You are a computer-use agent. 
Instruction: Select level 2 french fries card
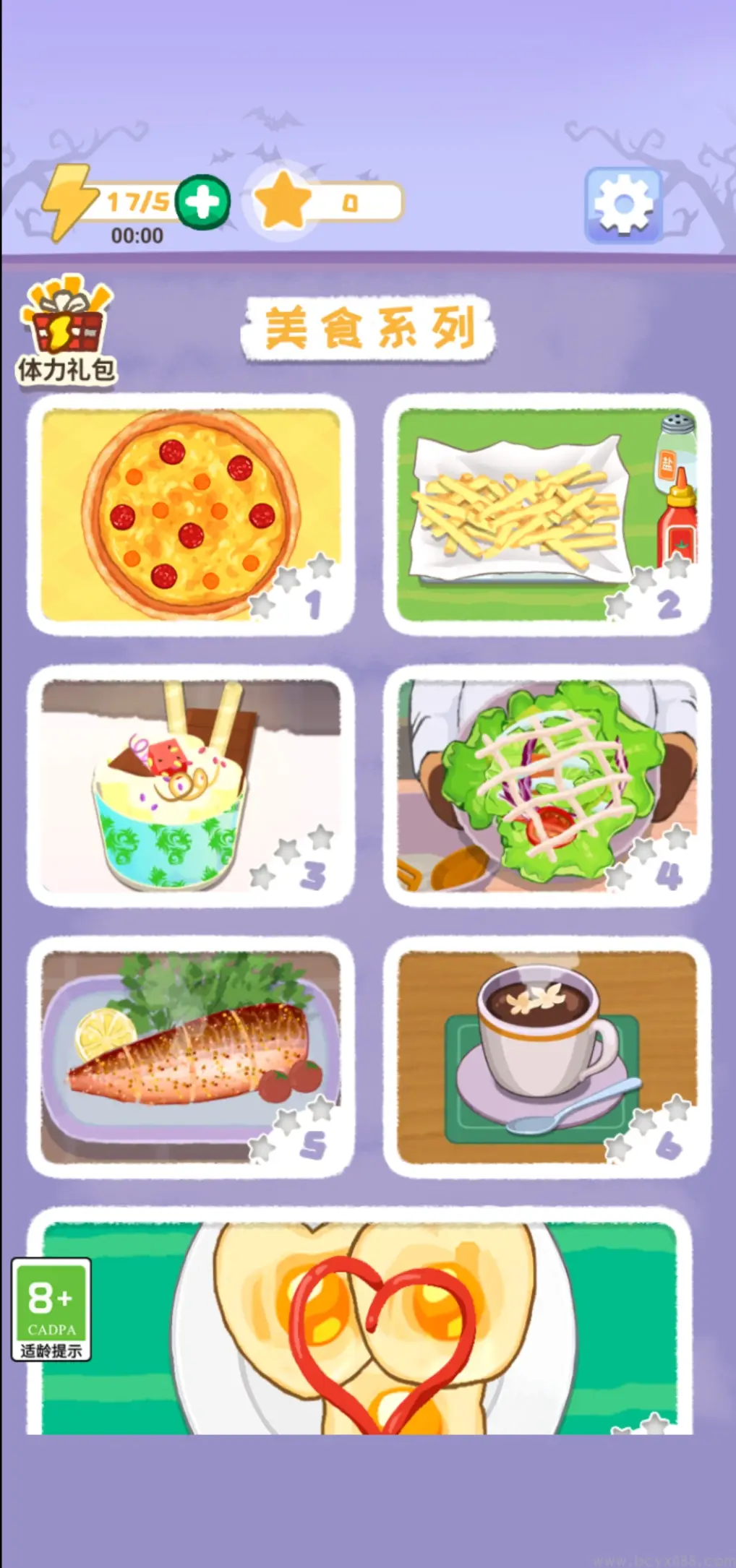[x=547, y=514]
